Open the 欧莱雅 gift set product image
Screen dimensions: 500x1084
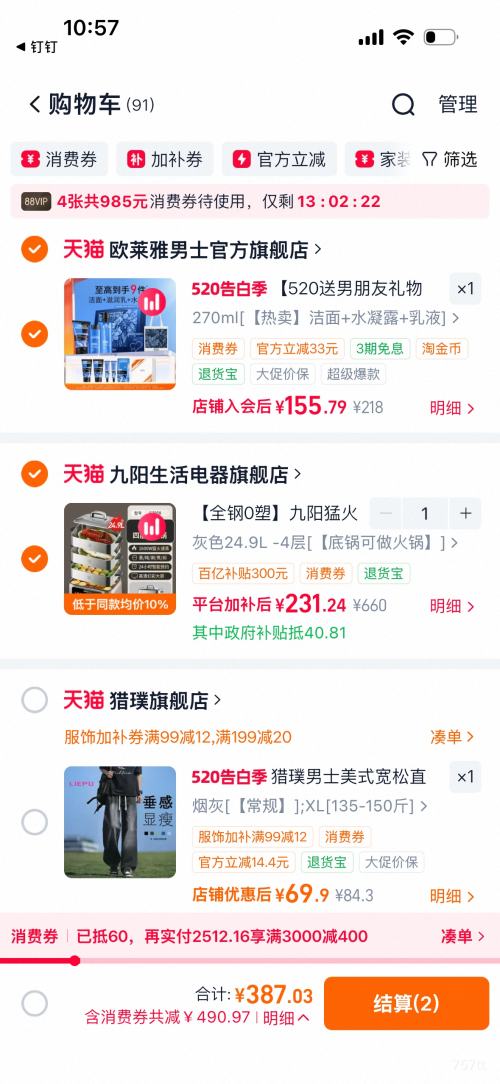120,334
